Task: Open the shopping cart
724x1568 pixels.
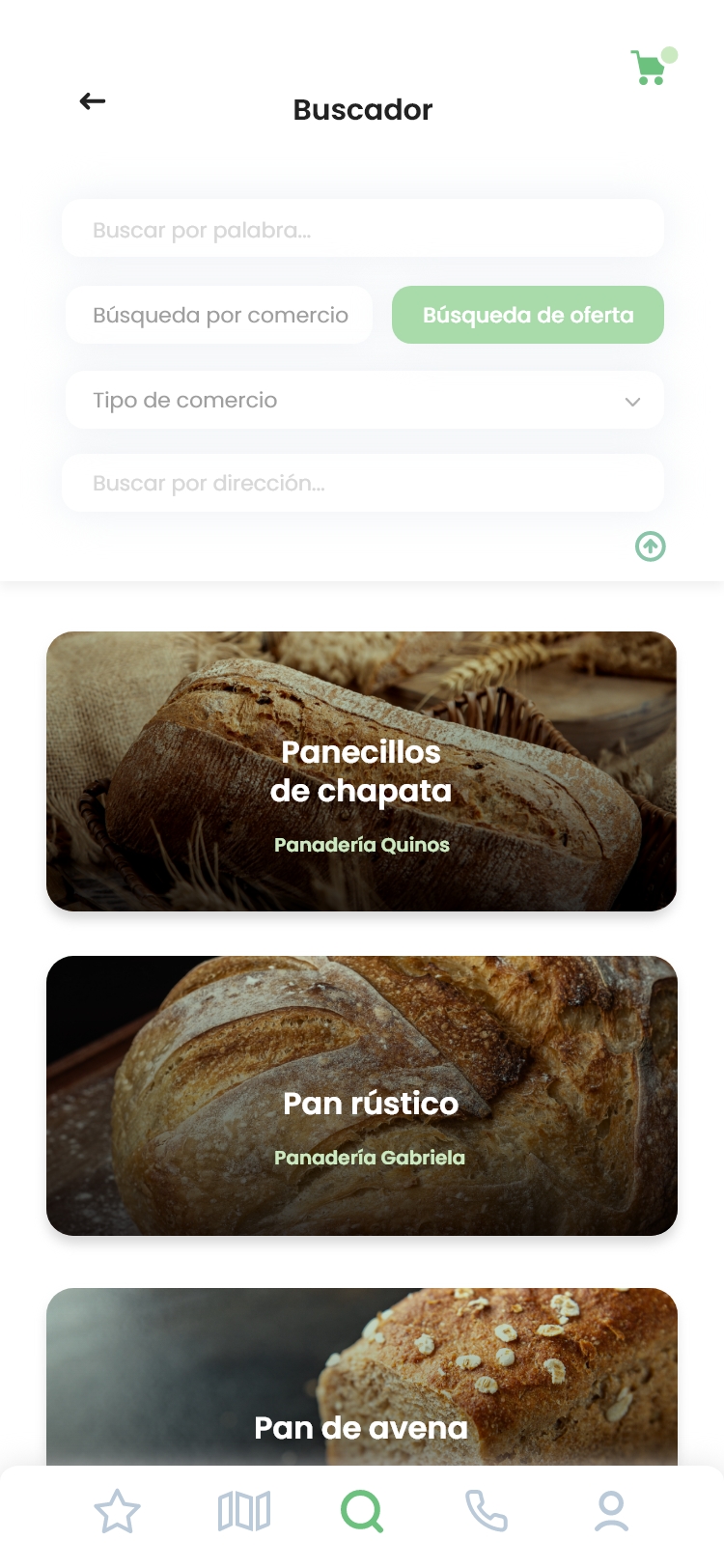Action: (650, 69)
